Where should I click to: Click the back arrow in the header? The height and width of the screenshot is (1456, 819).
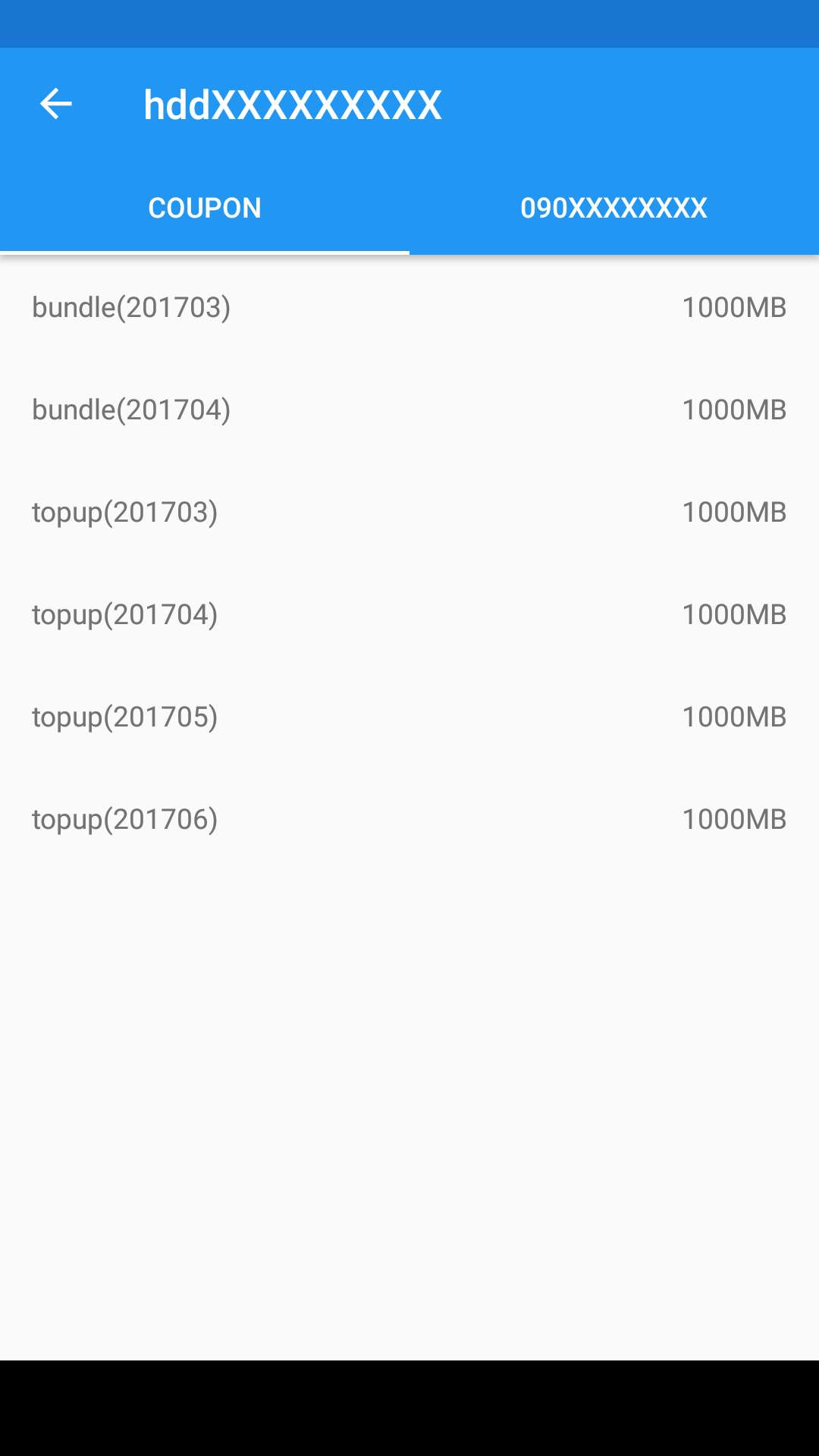pos(57,103)
